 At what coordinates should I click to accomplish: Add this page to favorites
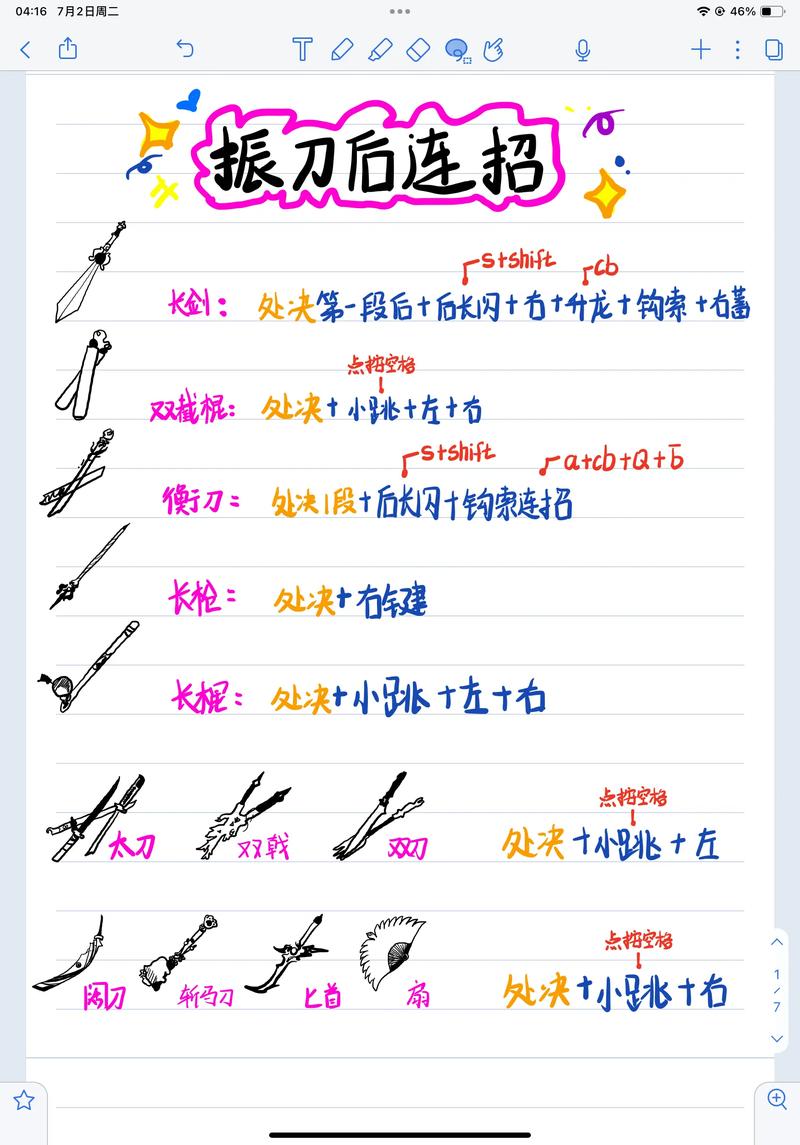click(24, 1101)
